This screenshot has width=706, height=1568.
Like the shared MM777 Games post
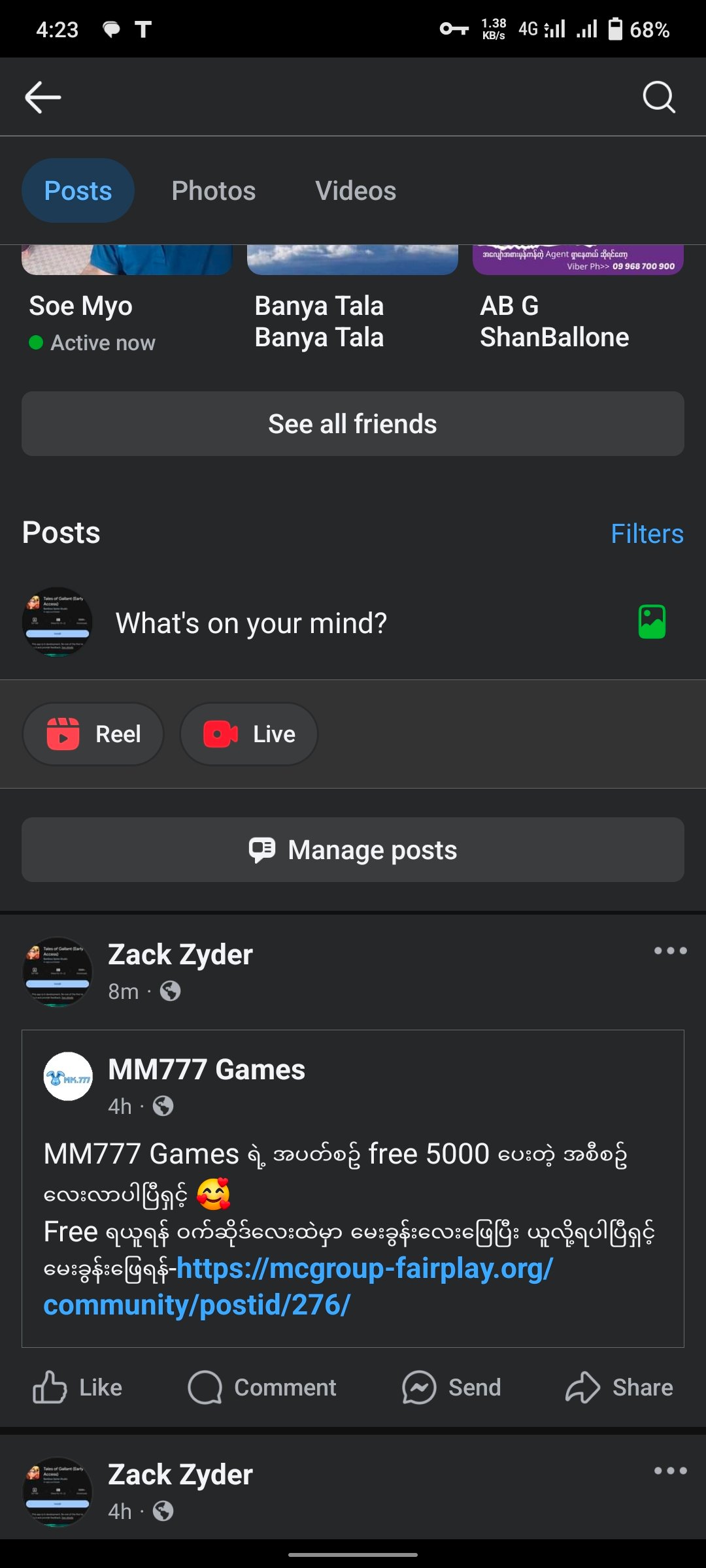tap(78, 1387)
